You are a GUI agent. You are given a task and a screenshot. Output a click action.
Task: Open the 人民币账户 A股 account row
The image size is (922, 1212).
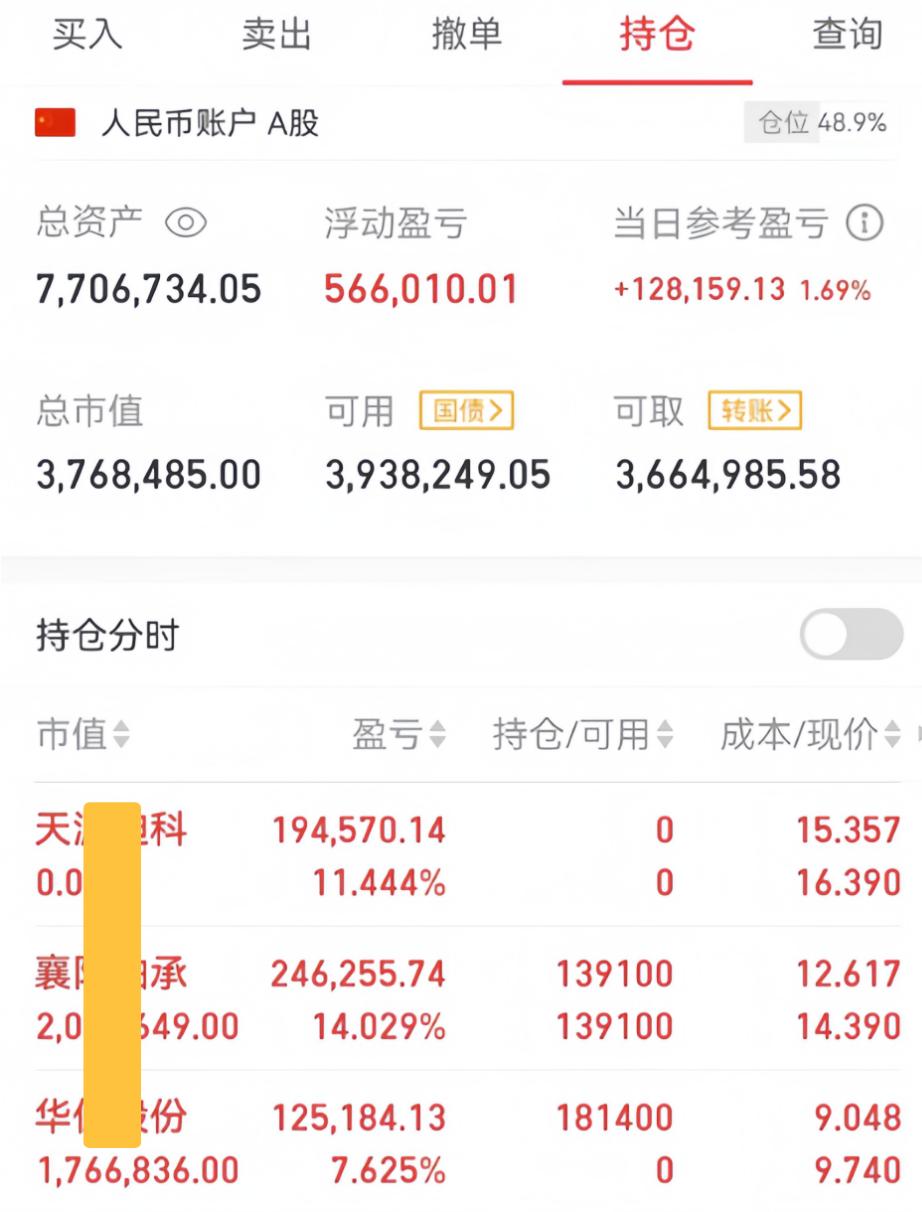[210, 123]
